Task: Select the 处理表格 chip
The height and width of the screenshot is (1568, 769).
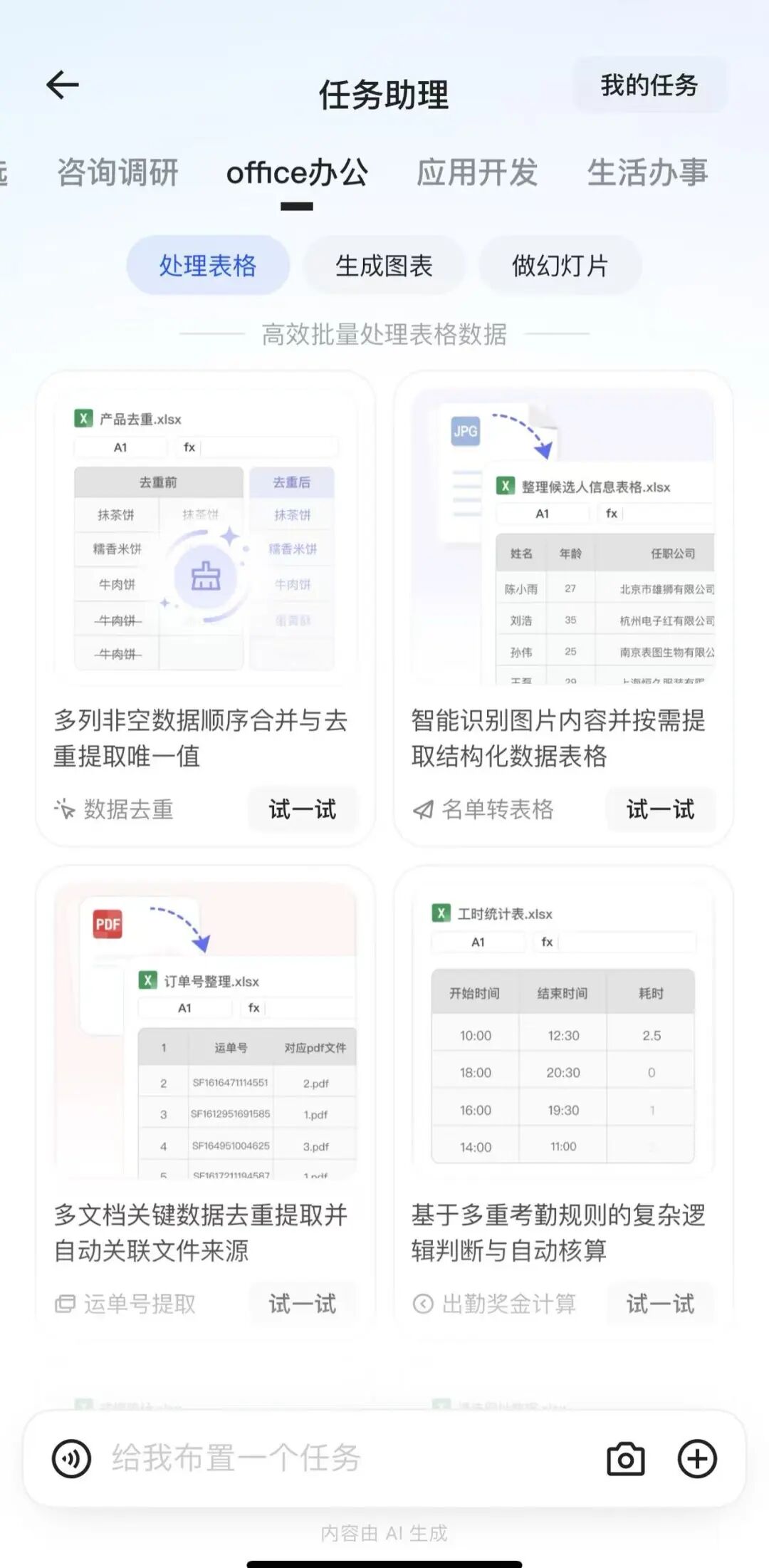Action: click(x=207, y=266)
